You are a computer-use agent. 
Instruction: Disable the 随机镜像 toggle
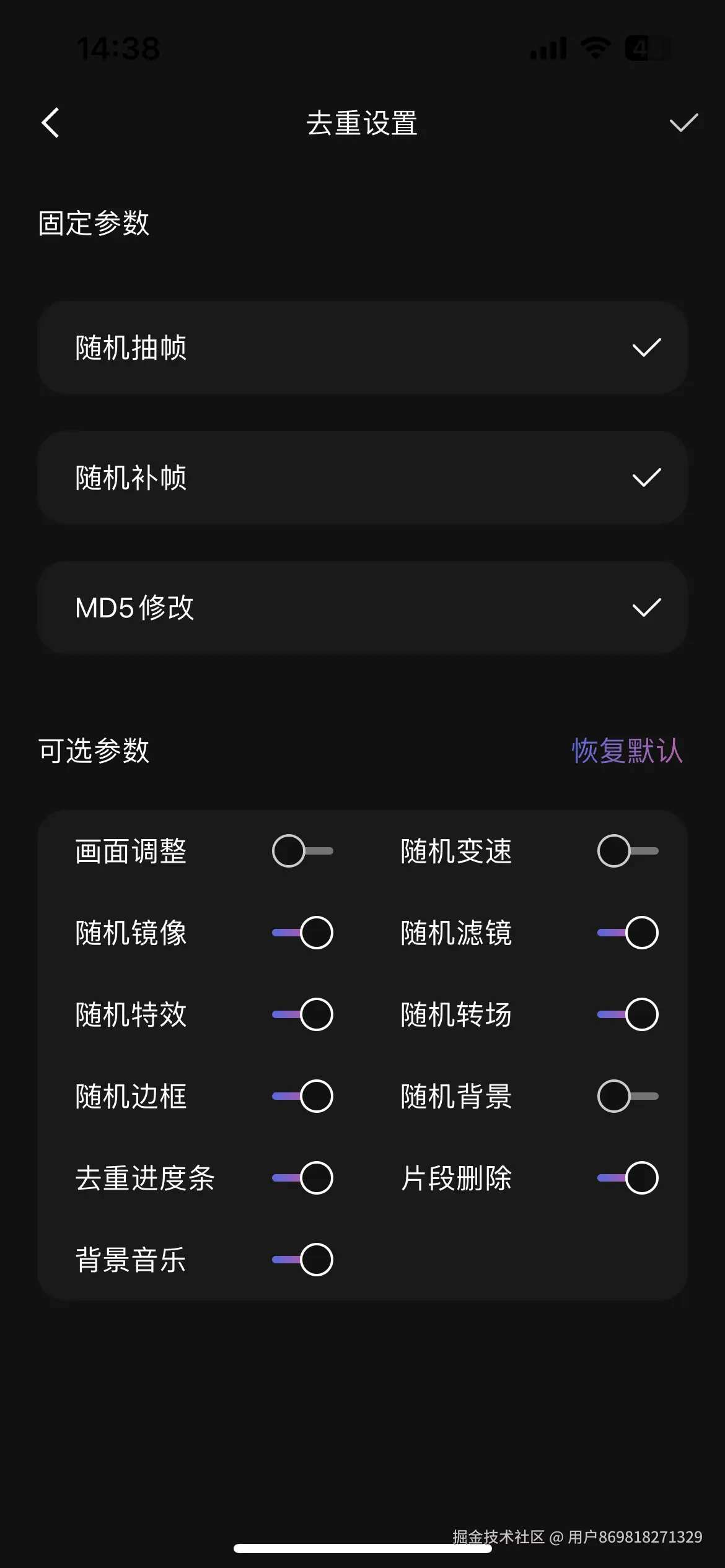point(302,933)
